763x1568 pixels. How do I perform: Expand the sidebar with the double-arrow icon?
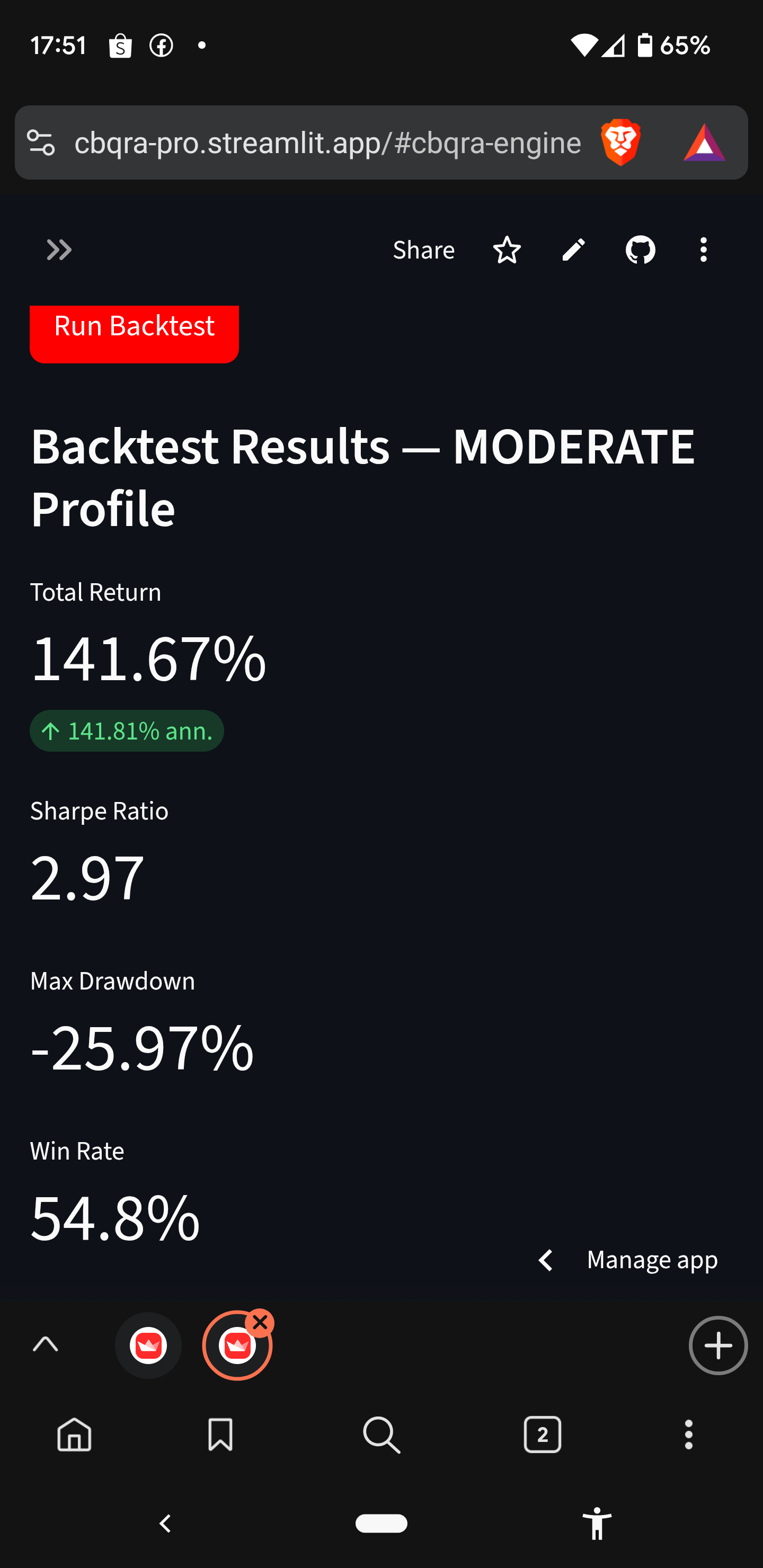(59, 250)
